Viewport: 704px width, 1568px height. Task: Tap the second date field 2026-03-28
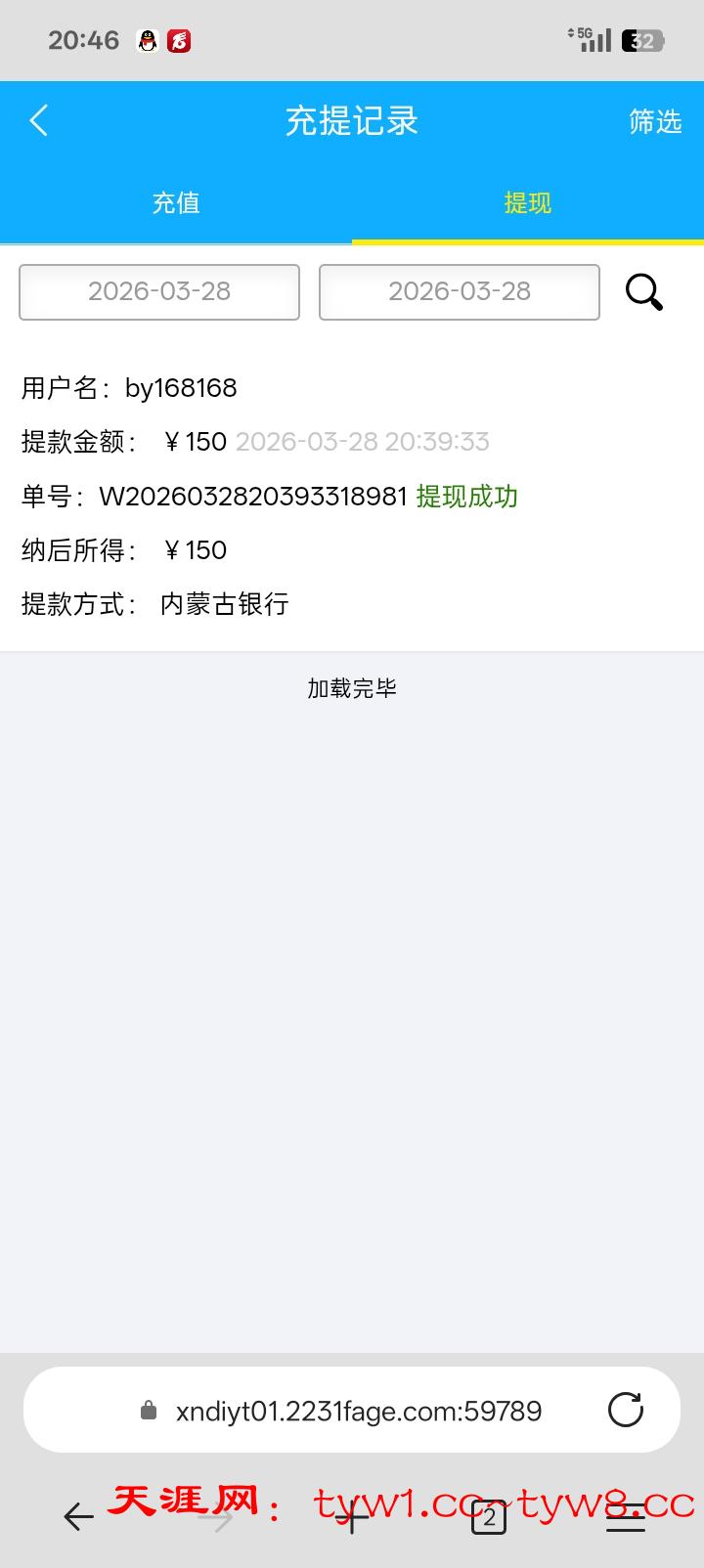tap(459, 291)
